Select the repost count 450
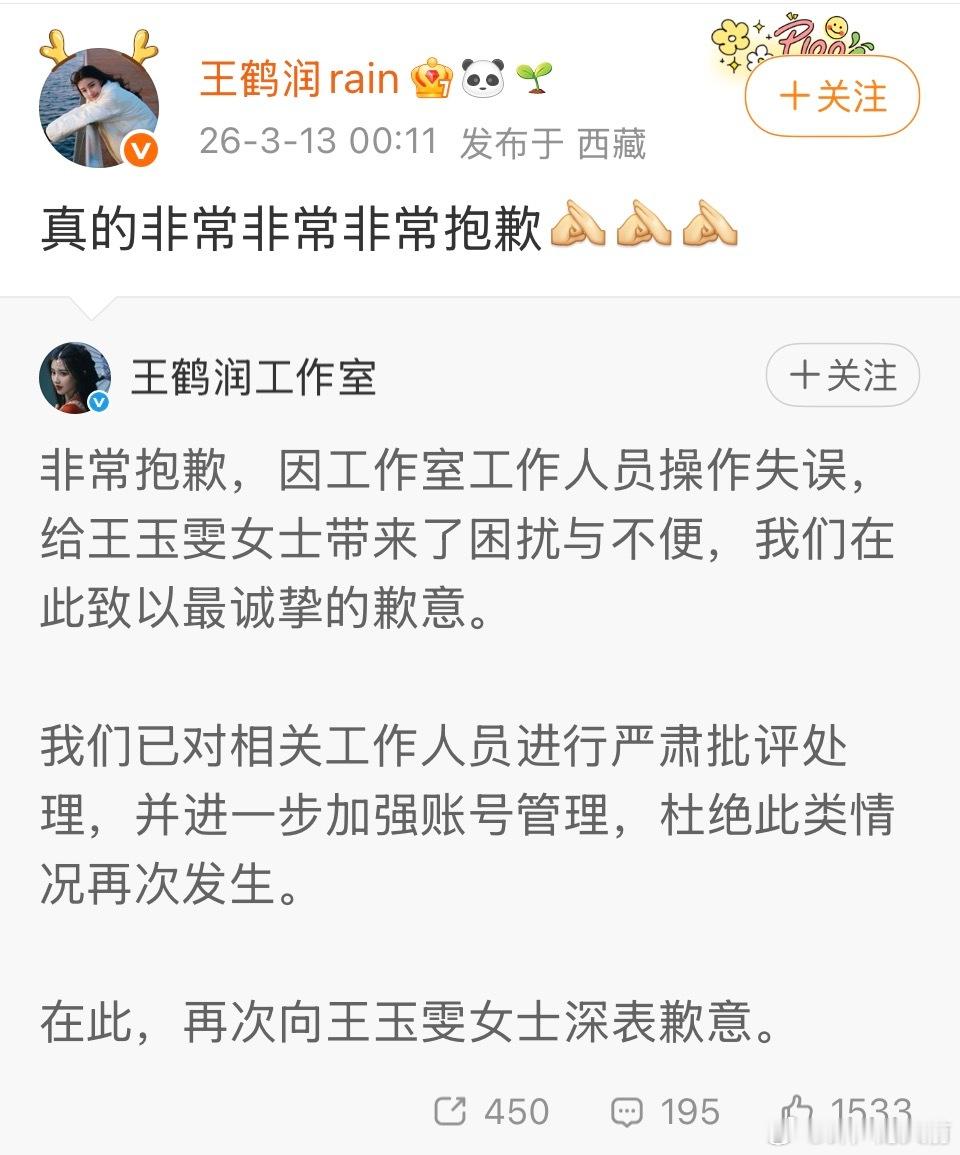This screenshot has width=960, height=1155. (x=515, y=1110)
